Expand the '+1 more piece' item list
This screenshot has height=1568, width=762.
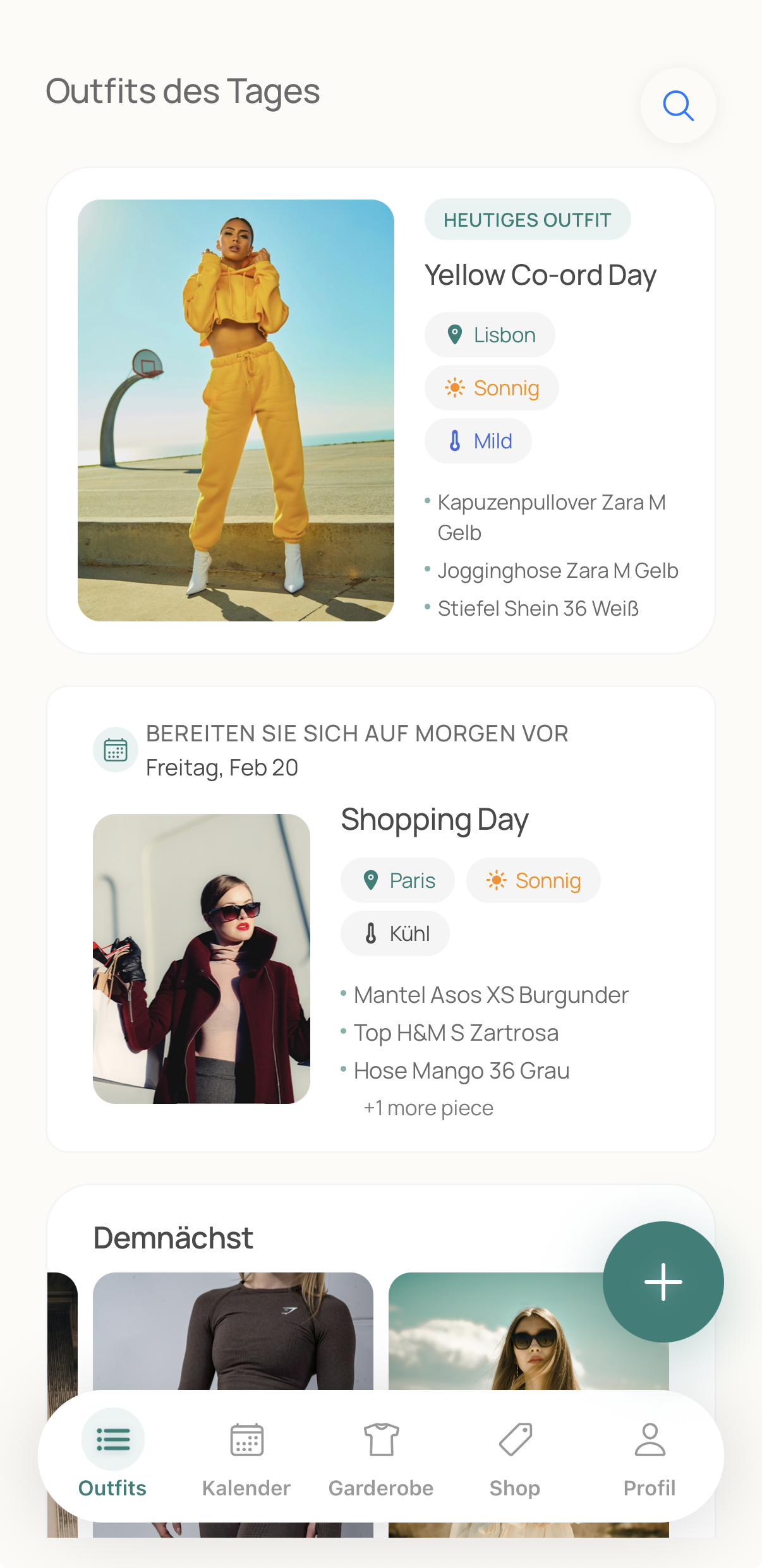(428, 1108)
